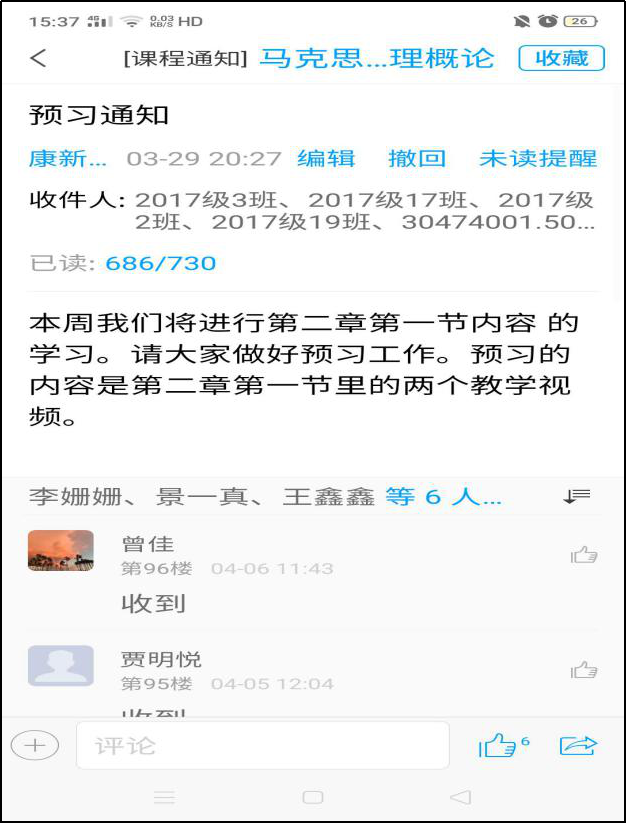Like 贾明悦's comment
This screenshot has height=825, width=626.
click(x=584, y=670)
